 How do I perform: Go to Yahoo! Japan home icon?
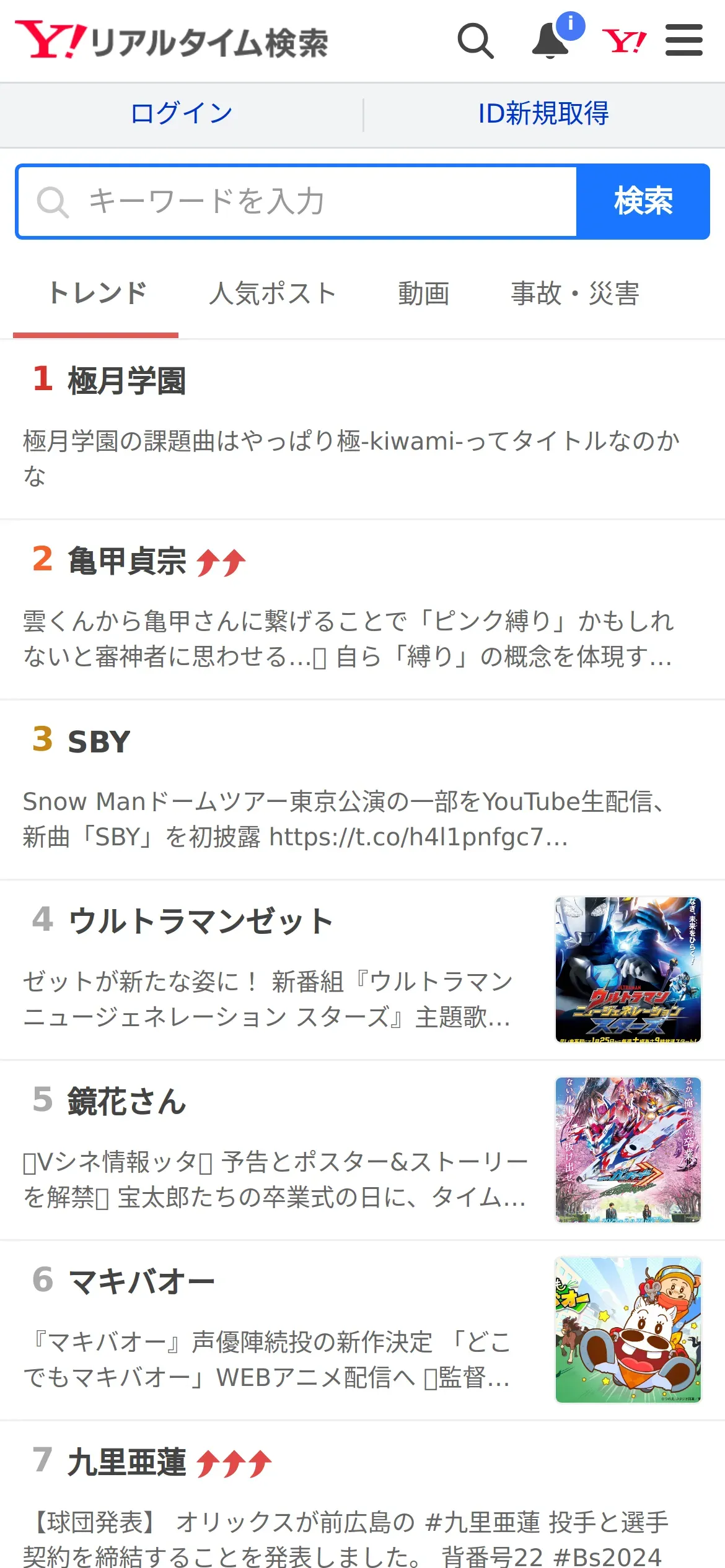(624, 41)
